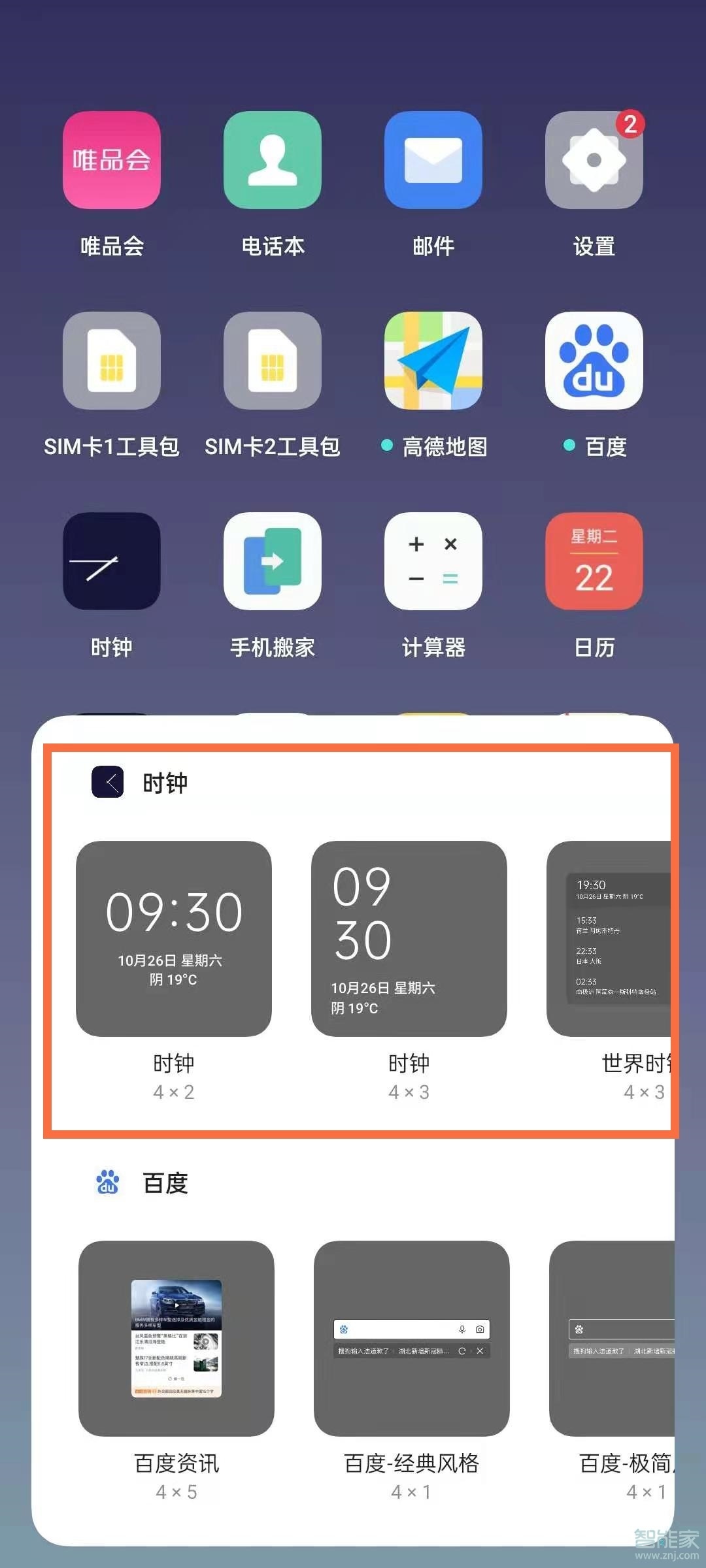Launch 高德地图 maps
Viewport: 706px width, 1568px height.
(x=433, y=361)
